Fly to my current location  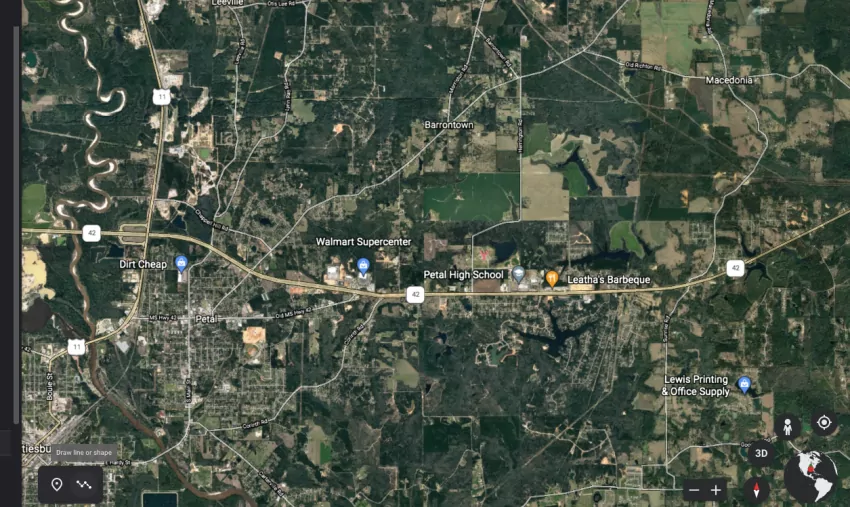tap(824, 423)
